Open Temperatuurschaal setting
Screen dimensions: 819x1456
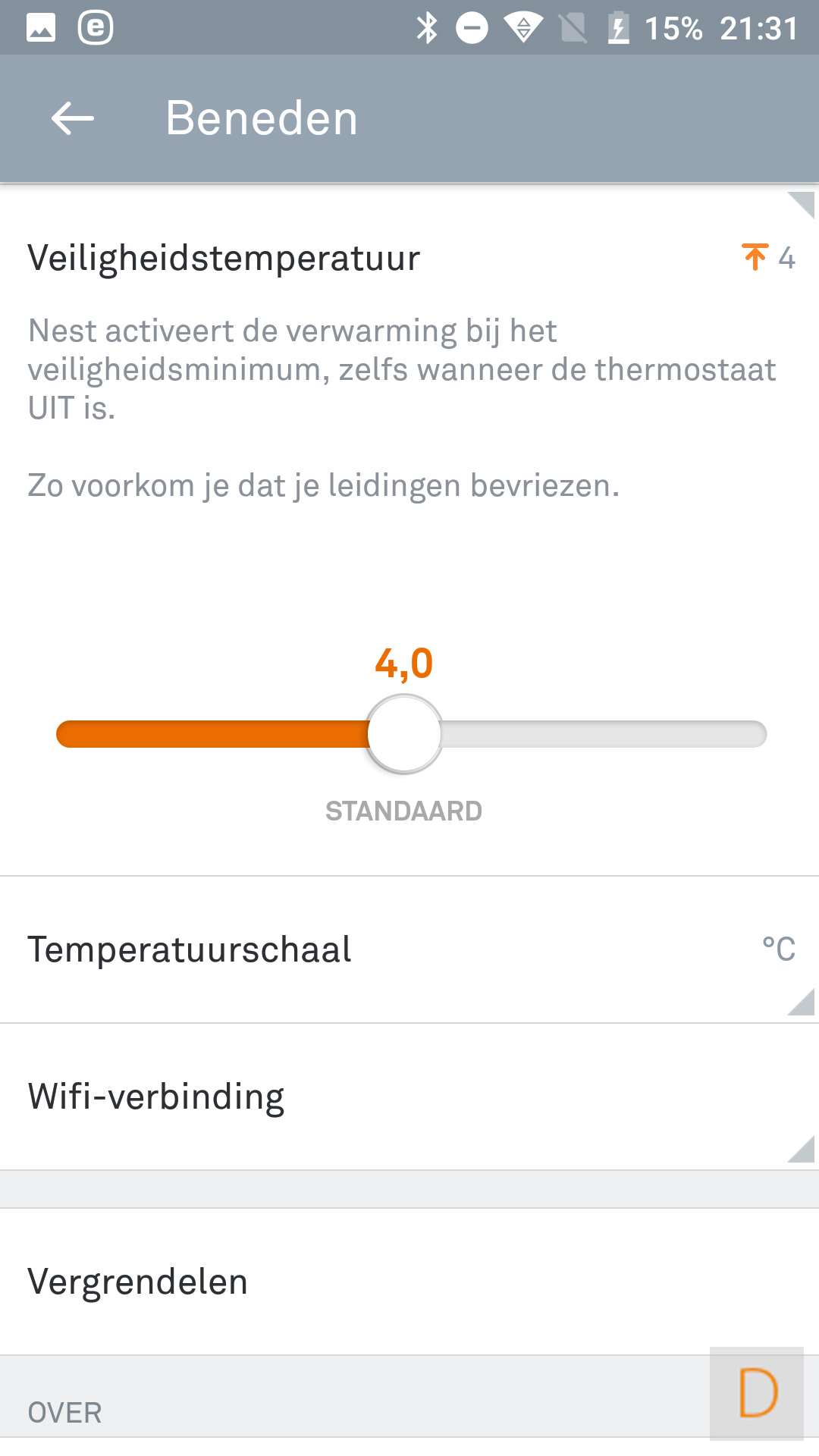tap(409, 949)
